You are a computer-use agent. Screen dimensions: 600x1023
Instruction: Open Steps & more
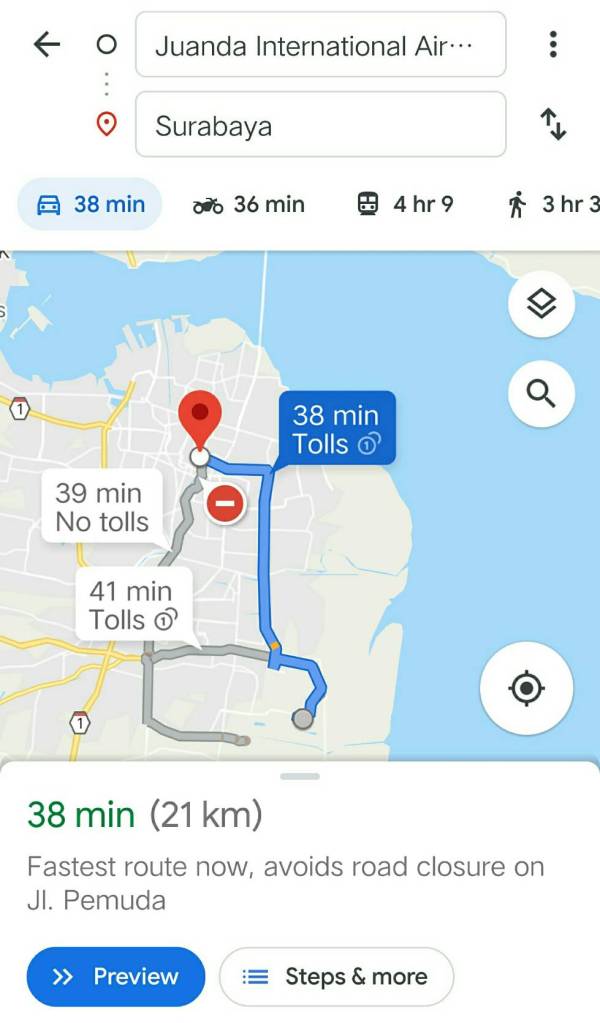pos(336,977)
